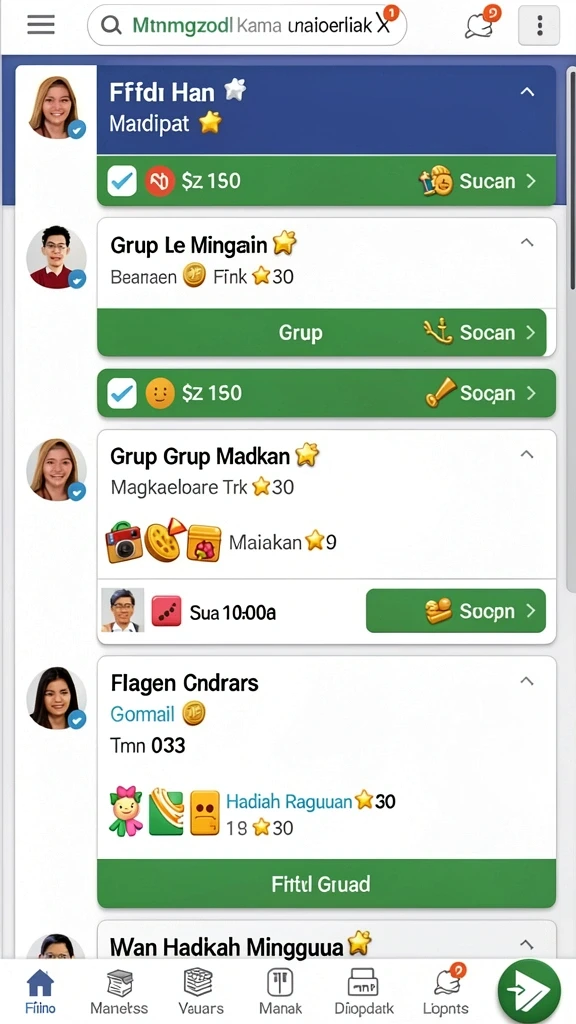
Task: Collapse the Ffidi Han card
Action: click(527, 92)
